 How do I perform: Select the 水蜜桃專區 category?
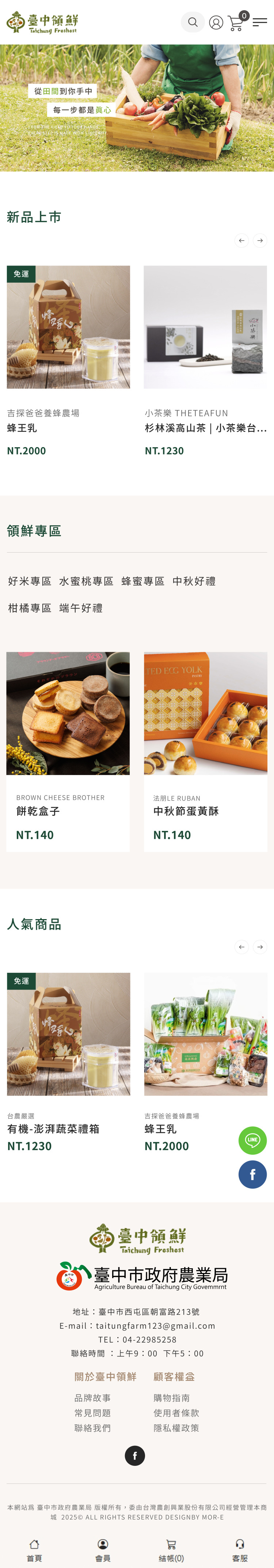point(86,581)
